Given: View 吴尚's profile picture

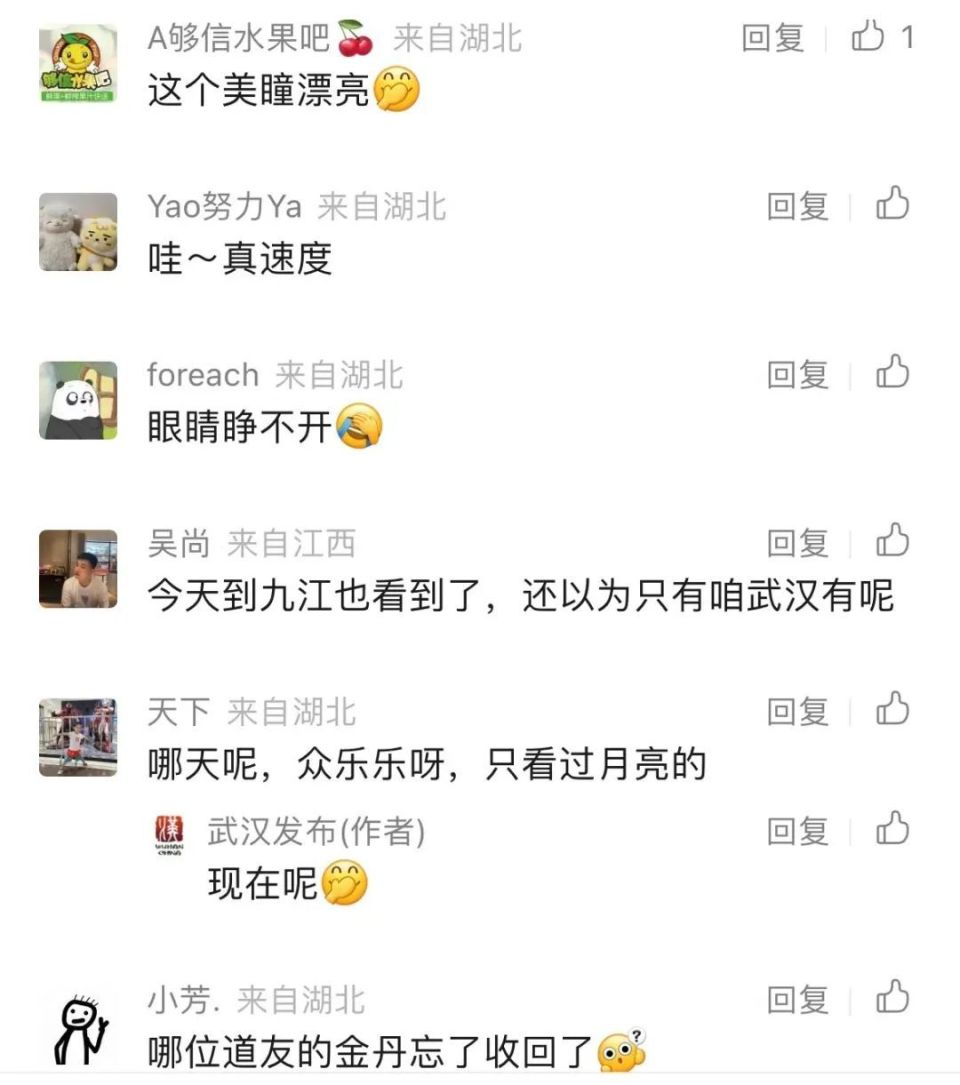Looking at the screenshot, I should pyautogui.click(x=78, y=568).
